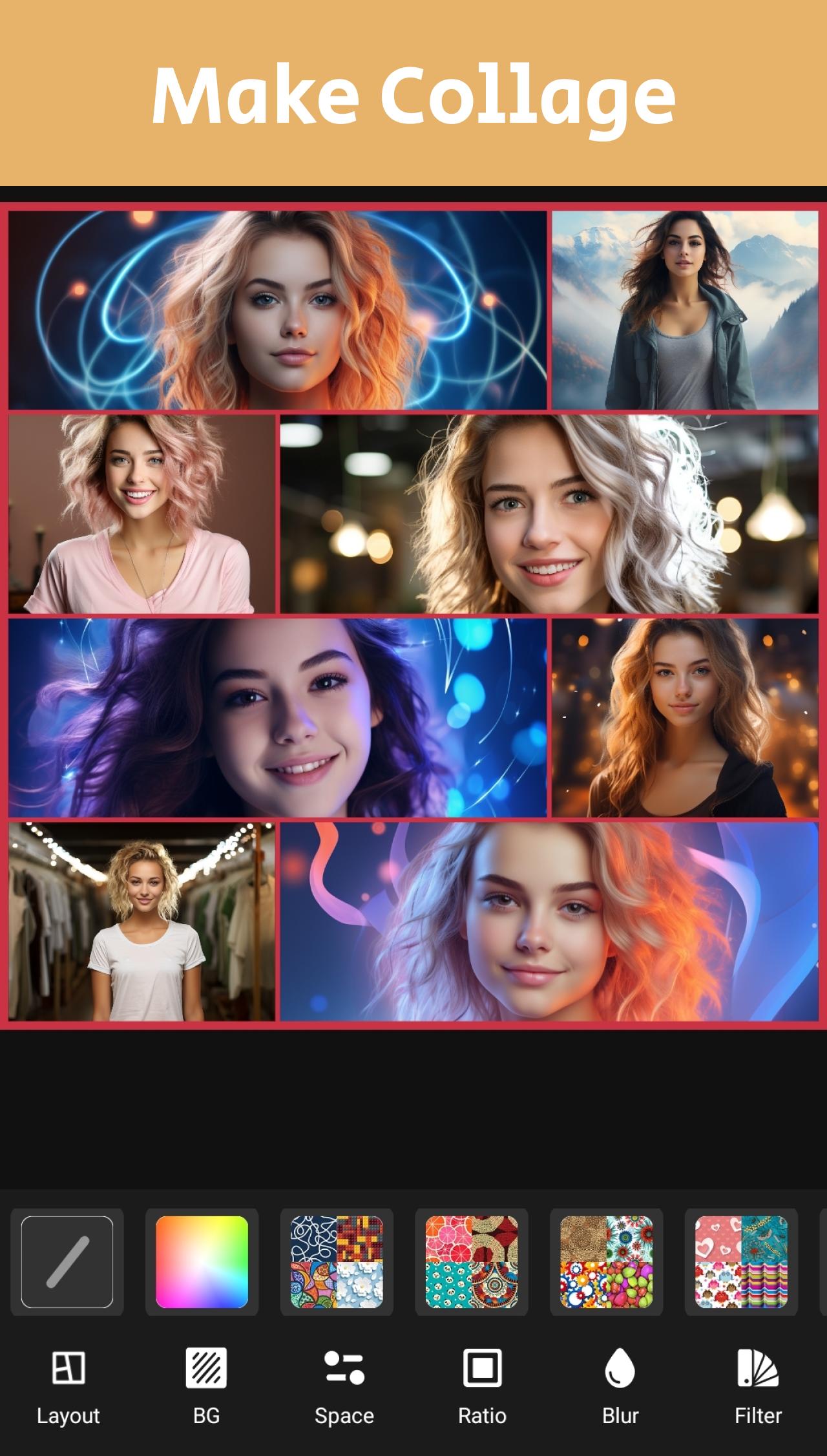Select the purple-haired woman photo cell
Image resolution: width=827 pixels, height=1456 pixels.
(277, 718)
